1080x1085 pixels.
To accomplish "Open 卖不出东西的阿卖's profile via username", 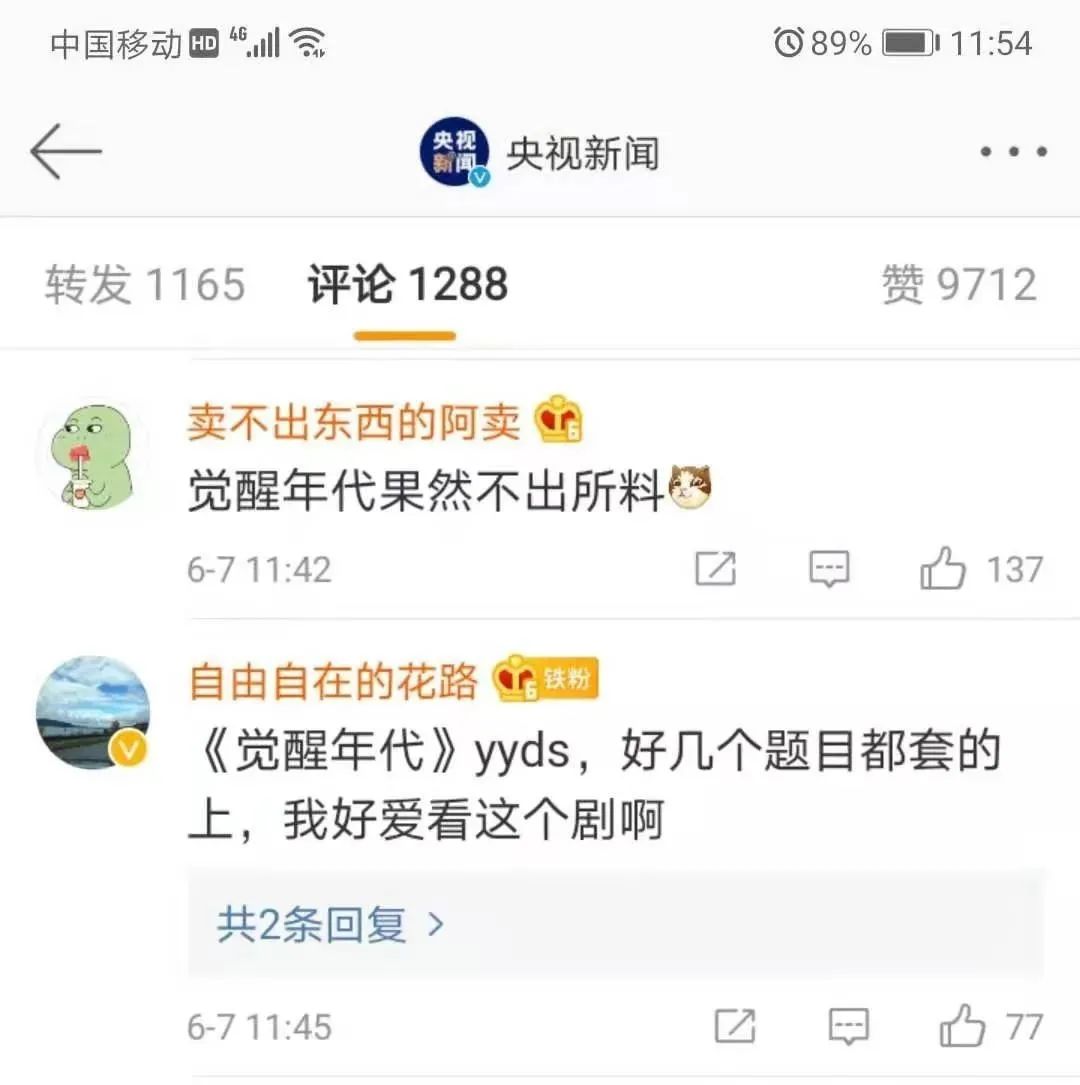I will (352, 421).
